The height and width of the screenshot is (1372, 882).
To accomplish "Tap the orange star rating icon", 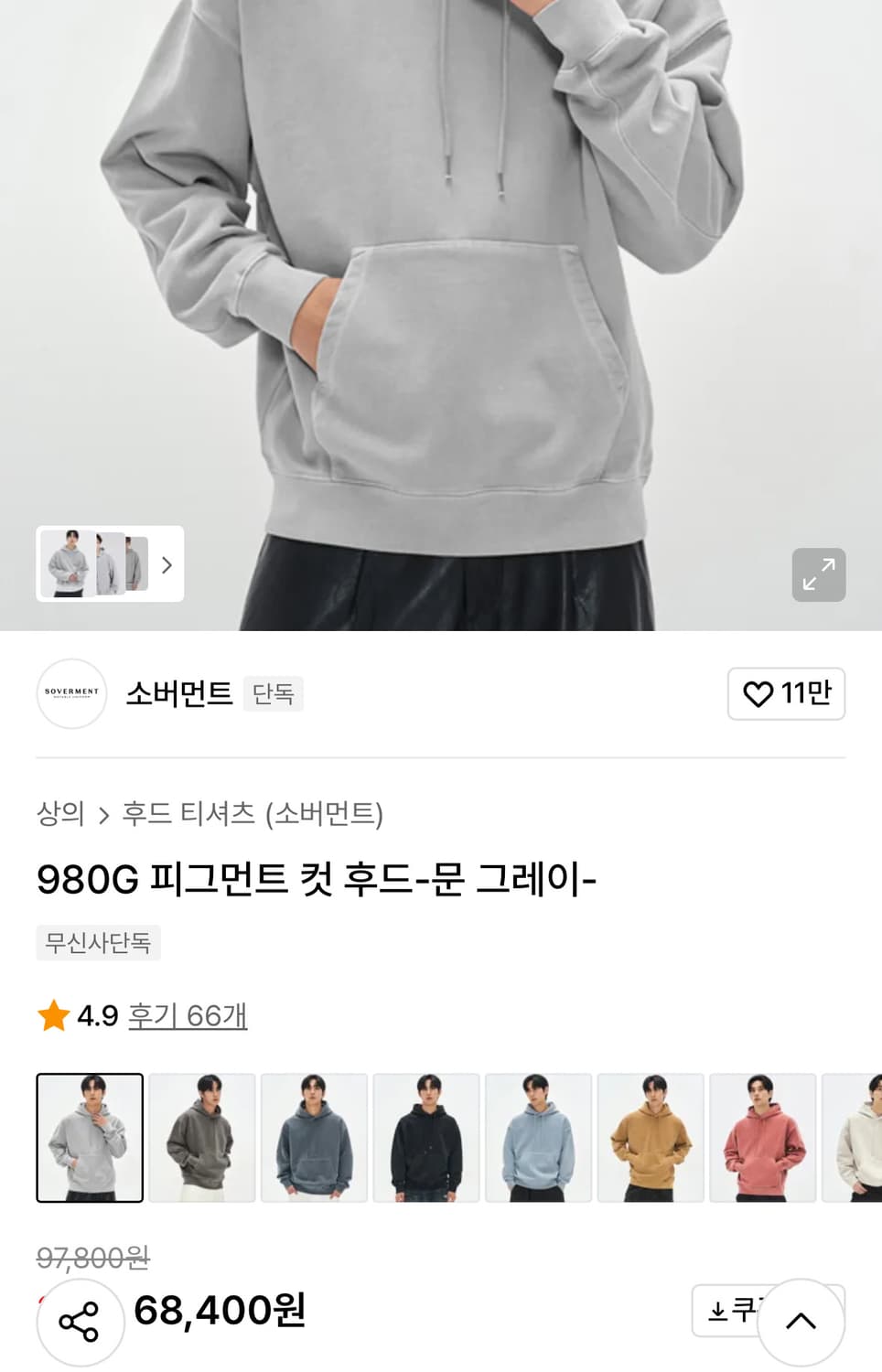I will tap(54, 1013).
